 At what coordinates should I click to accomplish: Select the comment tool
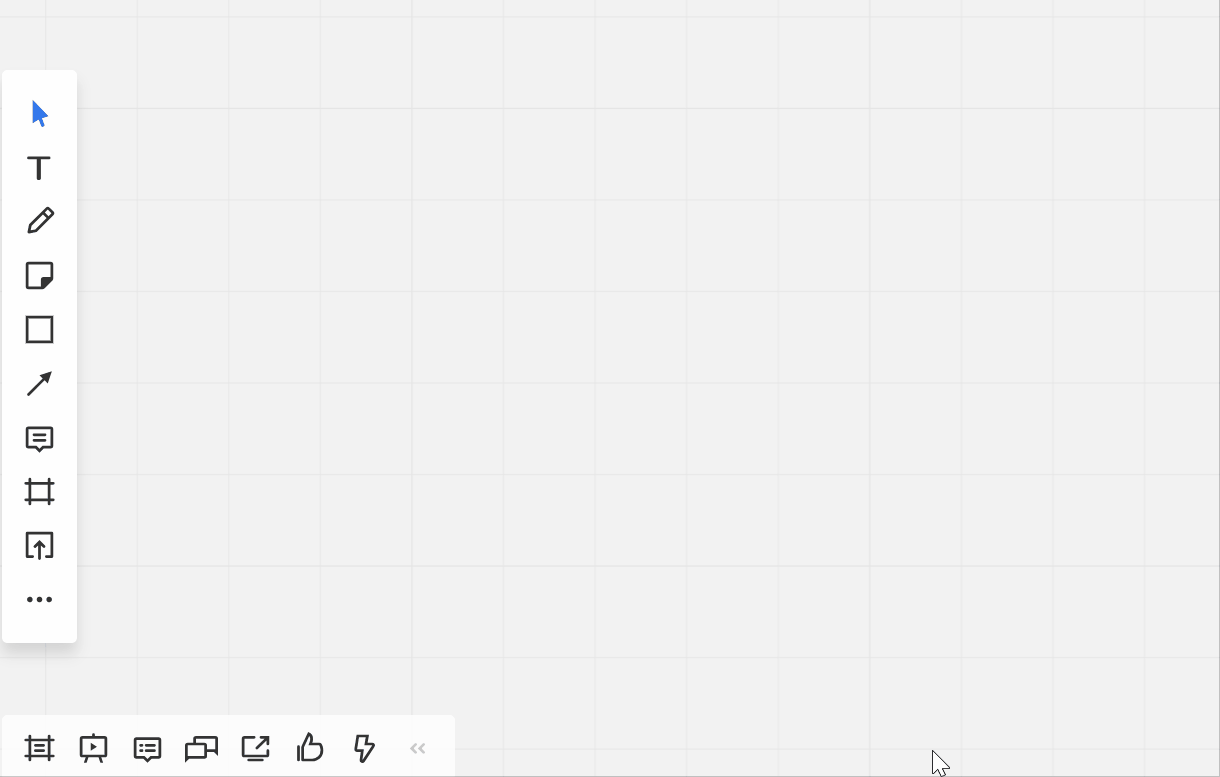(x=39, y=439)
